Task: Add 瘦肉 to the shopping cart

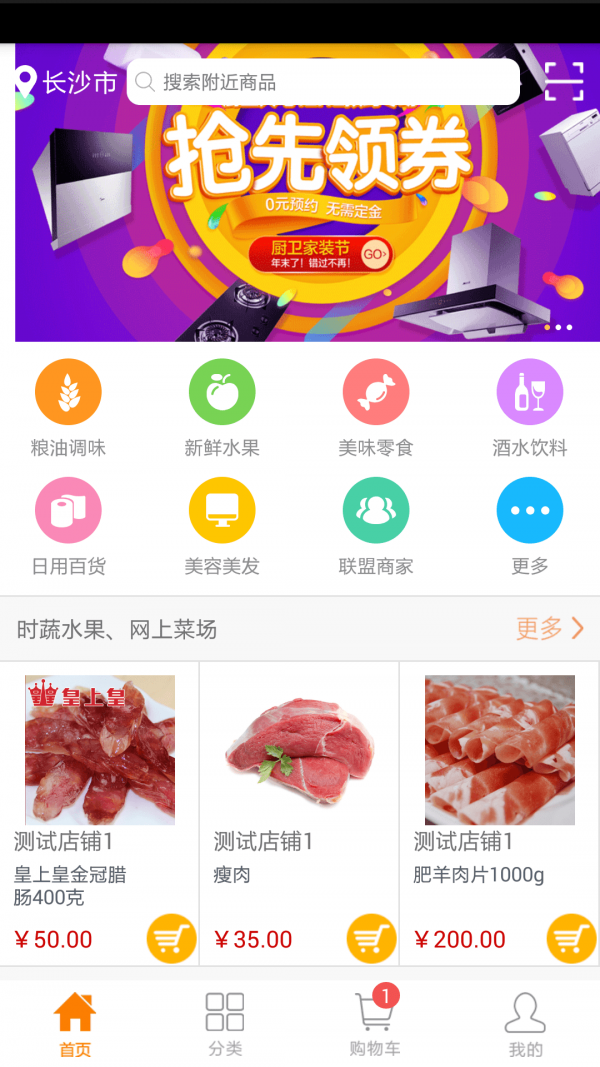Action: (371, 939)
